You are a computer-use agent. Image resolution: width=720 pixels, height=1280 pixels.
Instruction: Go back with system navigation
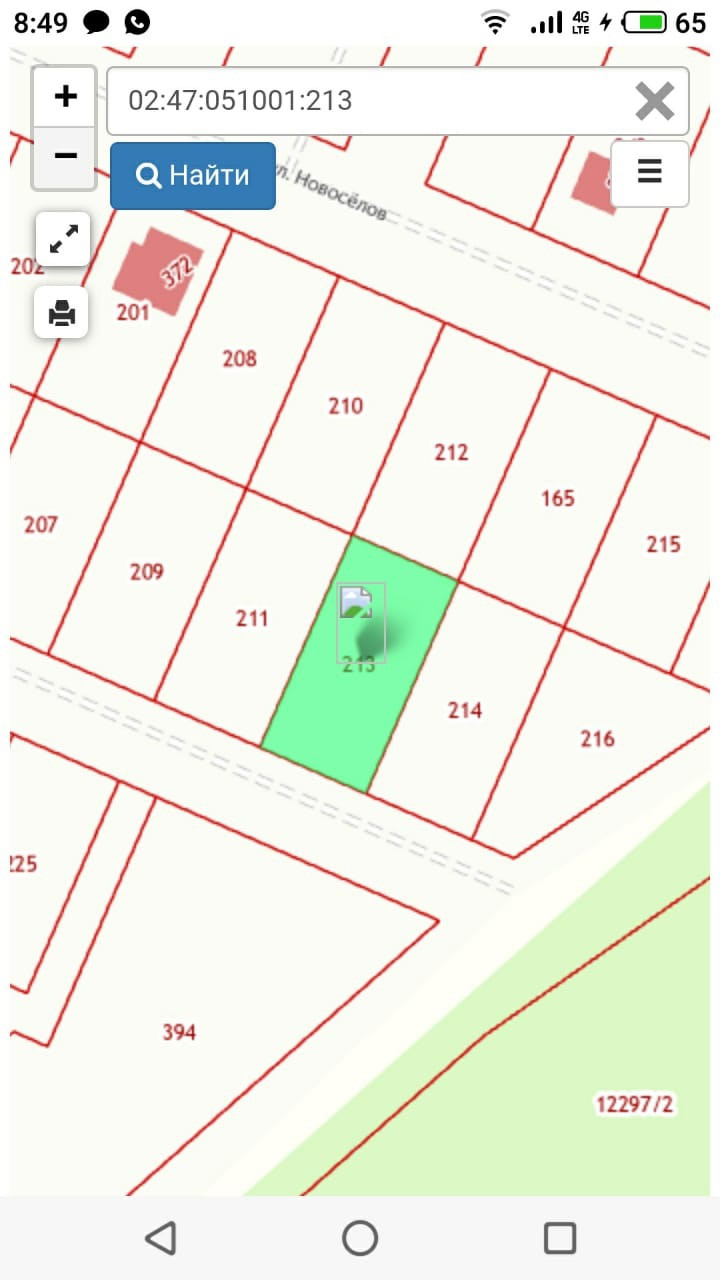[x=160, y=1238]
